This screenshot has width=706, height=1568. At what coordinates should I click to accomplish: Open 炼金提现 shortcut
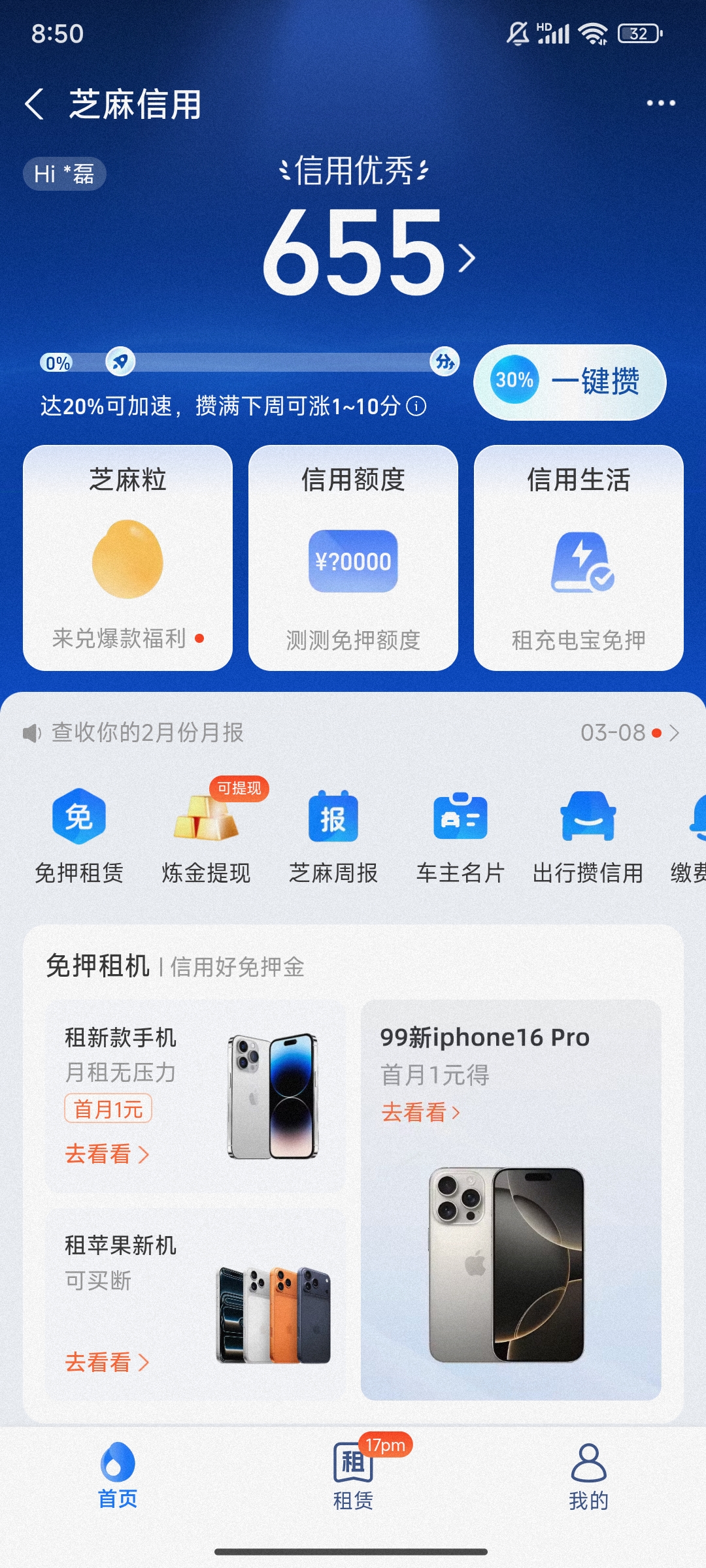pyautogui.click(x=206, y=836)
